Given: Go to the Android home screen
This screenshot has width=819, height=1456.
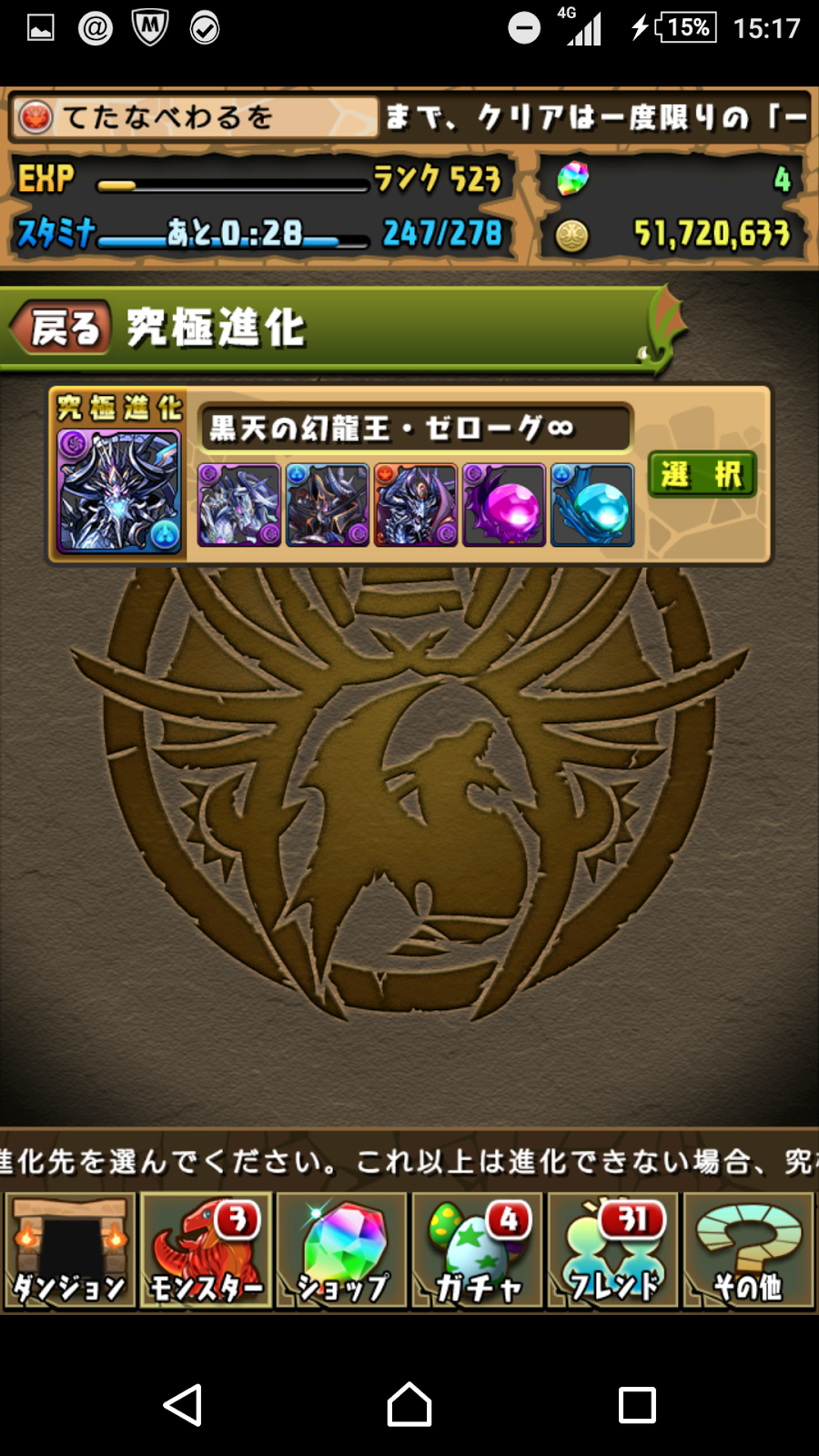Looking at the screenshot, I should (409, 1405).
